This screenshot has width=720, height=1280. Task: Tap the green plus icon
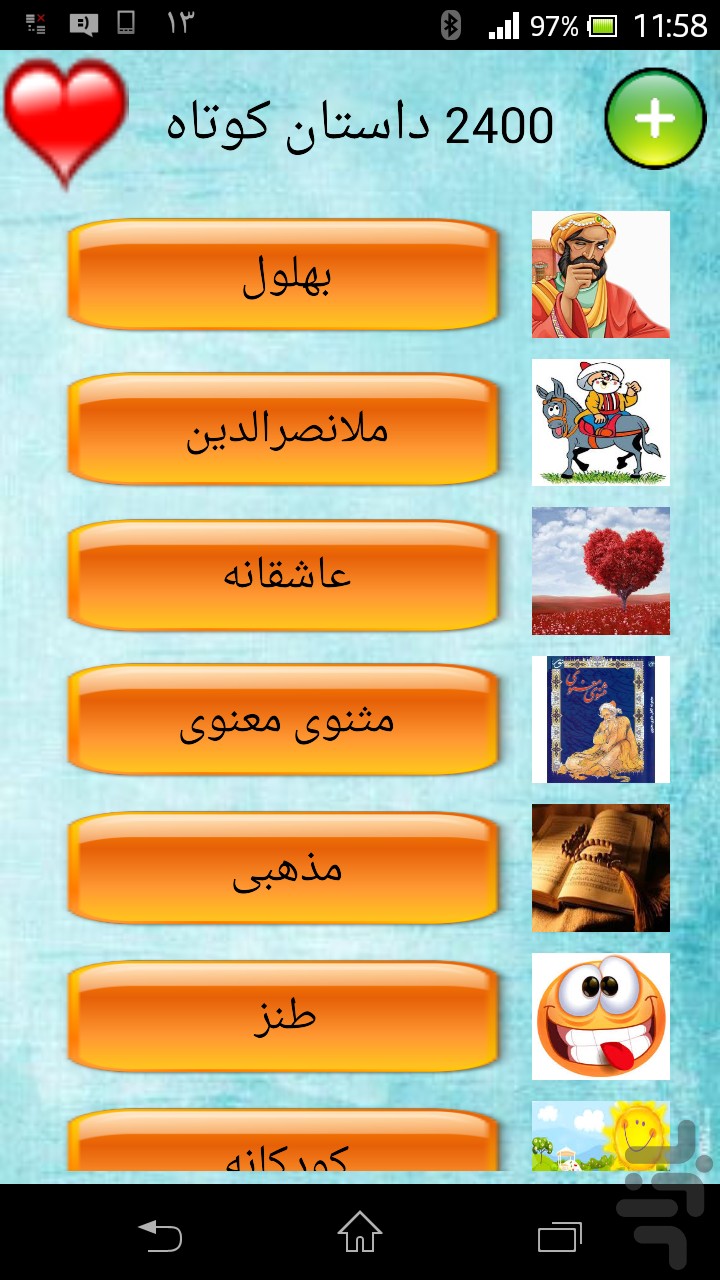656,118
